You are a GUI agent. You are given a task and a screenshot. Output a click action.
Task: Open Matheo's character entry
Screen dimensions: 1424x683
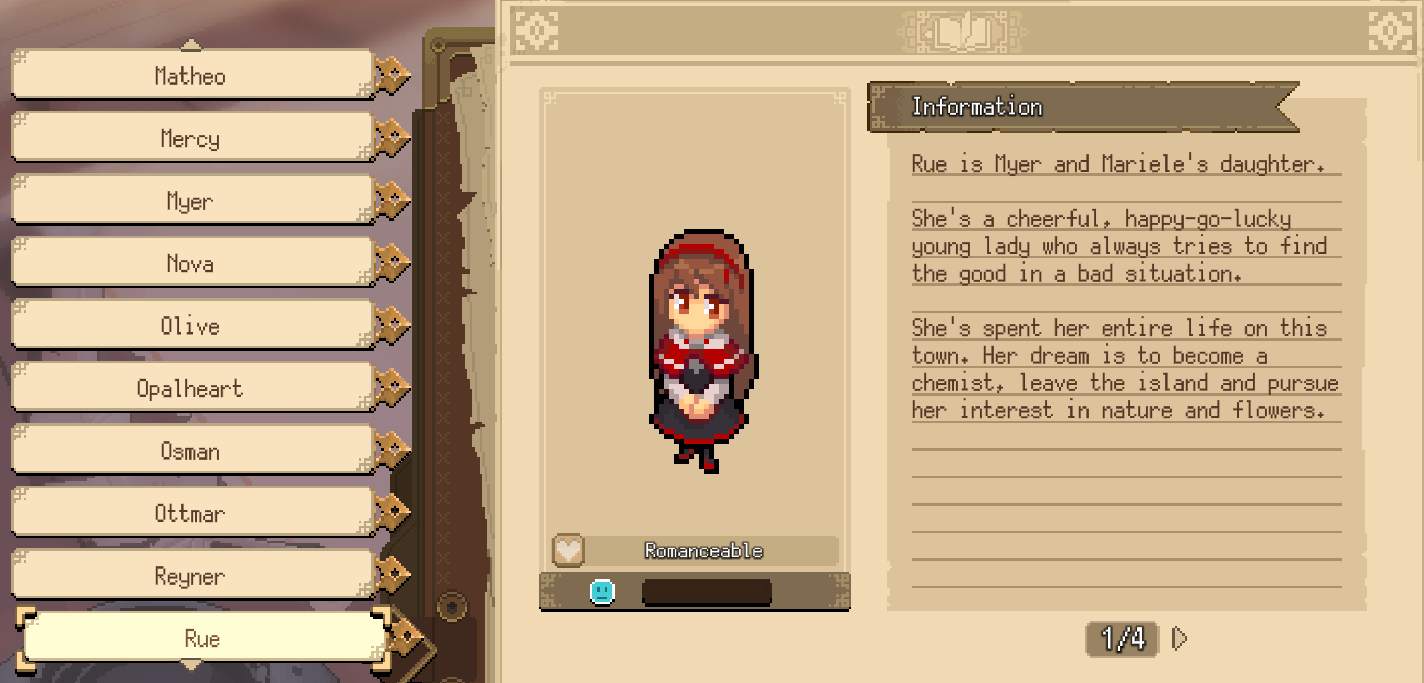pos(190,75)
